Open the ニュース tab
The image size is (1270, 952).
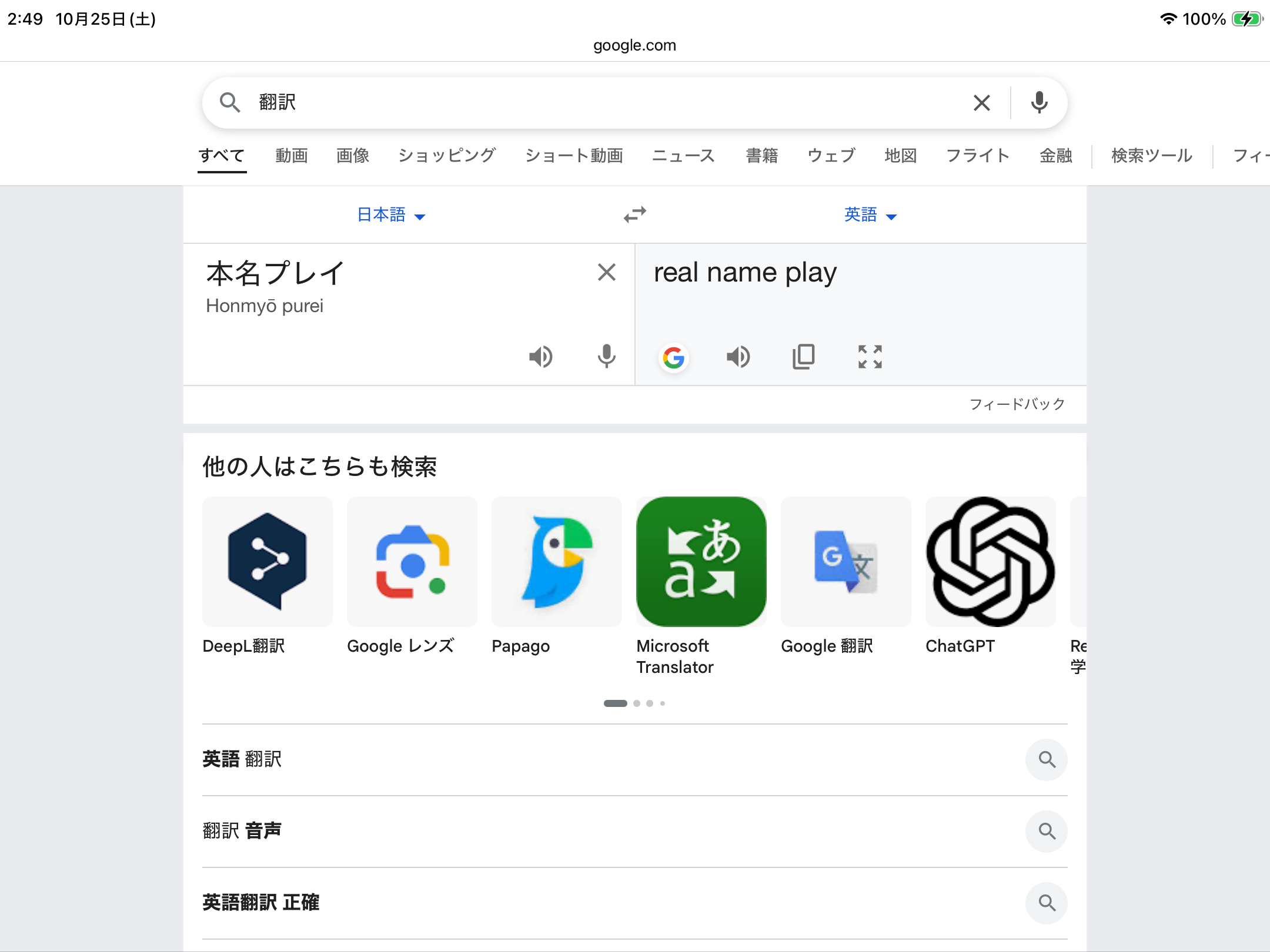[x=683, y=156]
